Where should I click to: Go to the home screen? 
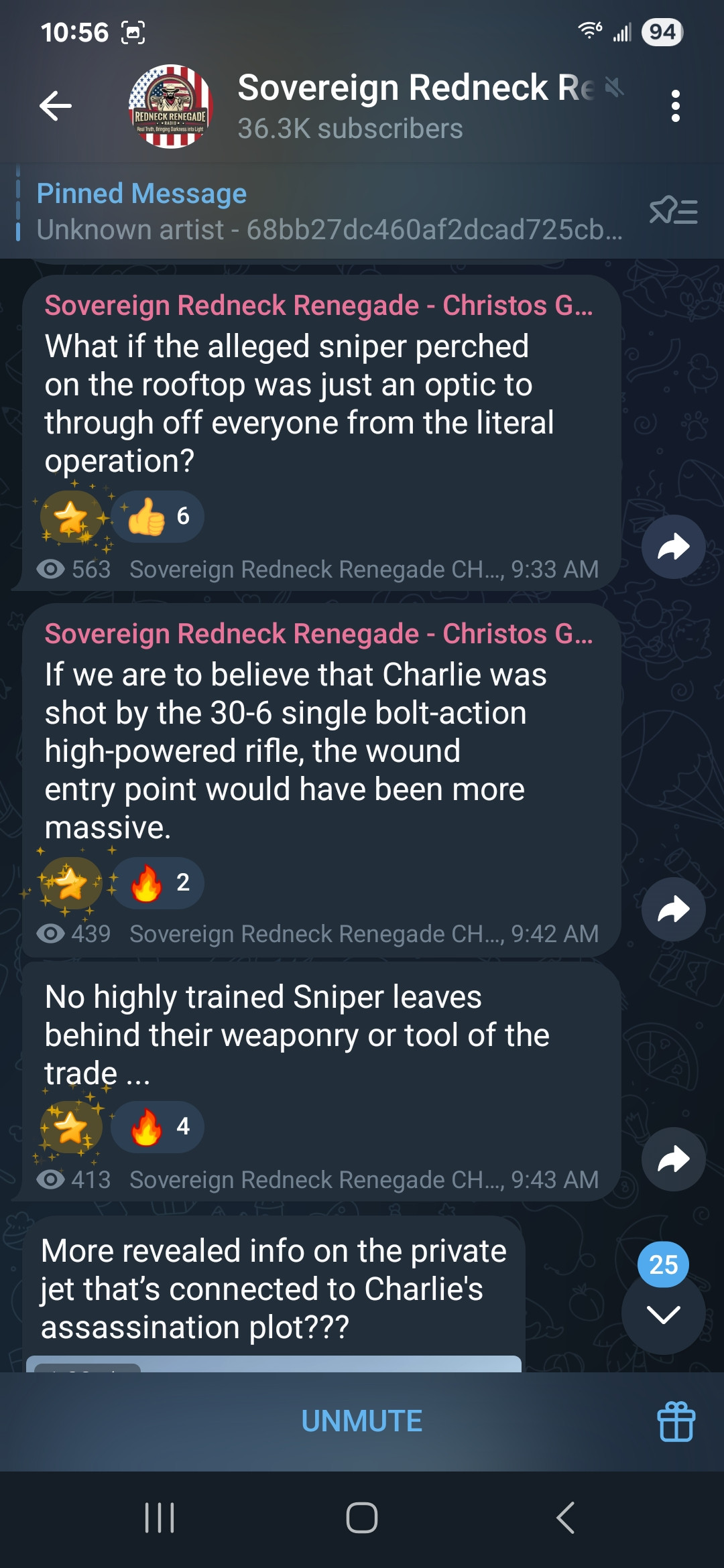tap(362, 1518)
